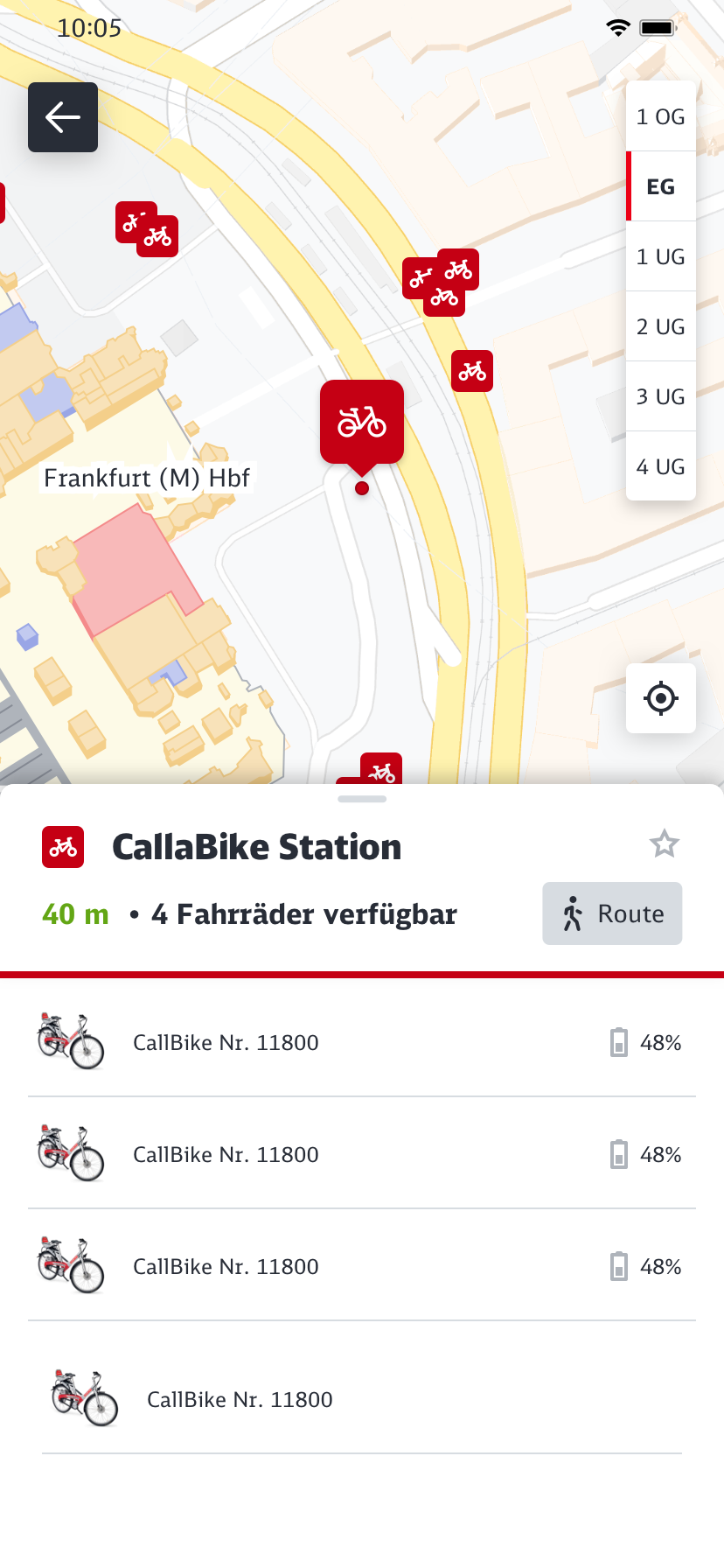Switch to floor 1 UG

660,256
